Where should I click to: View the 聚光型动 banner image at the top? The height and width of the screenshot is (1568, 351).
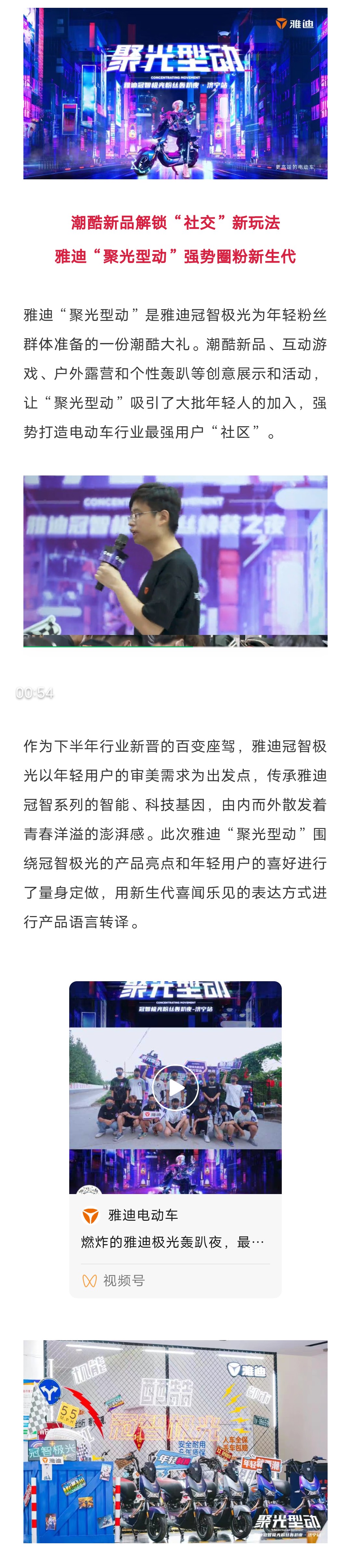tap(175, 93)
